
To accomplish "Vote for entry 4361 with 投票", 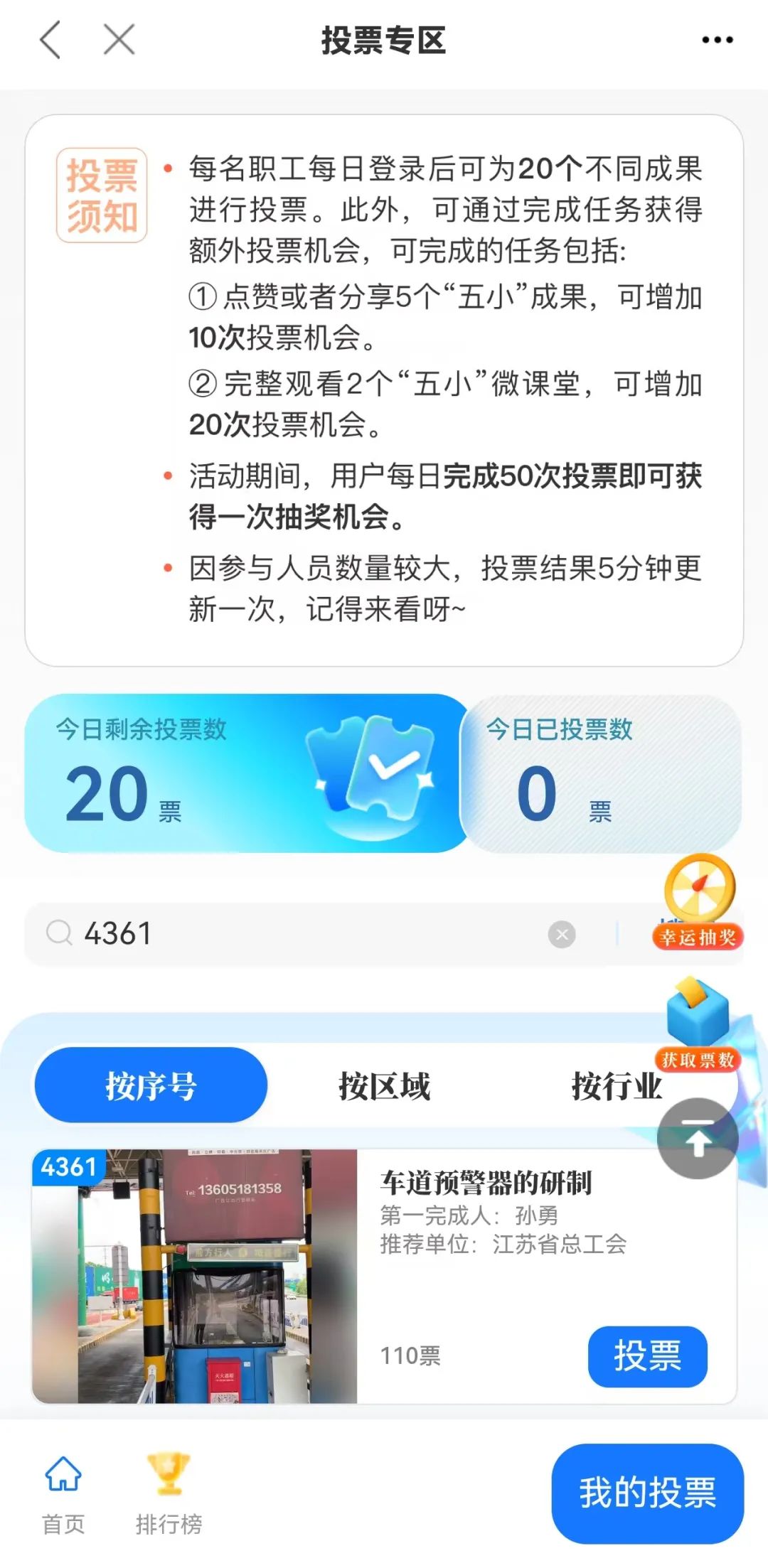I will coord(647,1355).
